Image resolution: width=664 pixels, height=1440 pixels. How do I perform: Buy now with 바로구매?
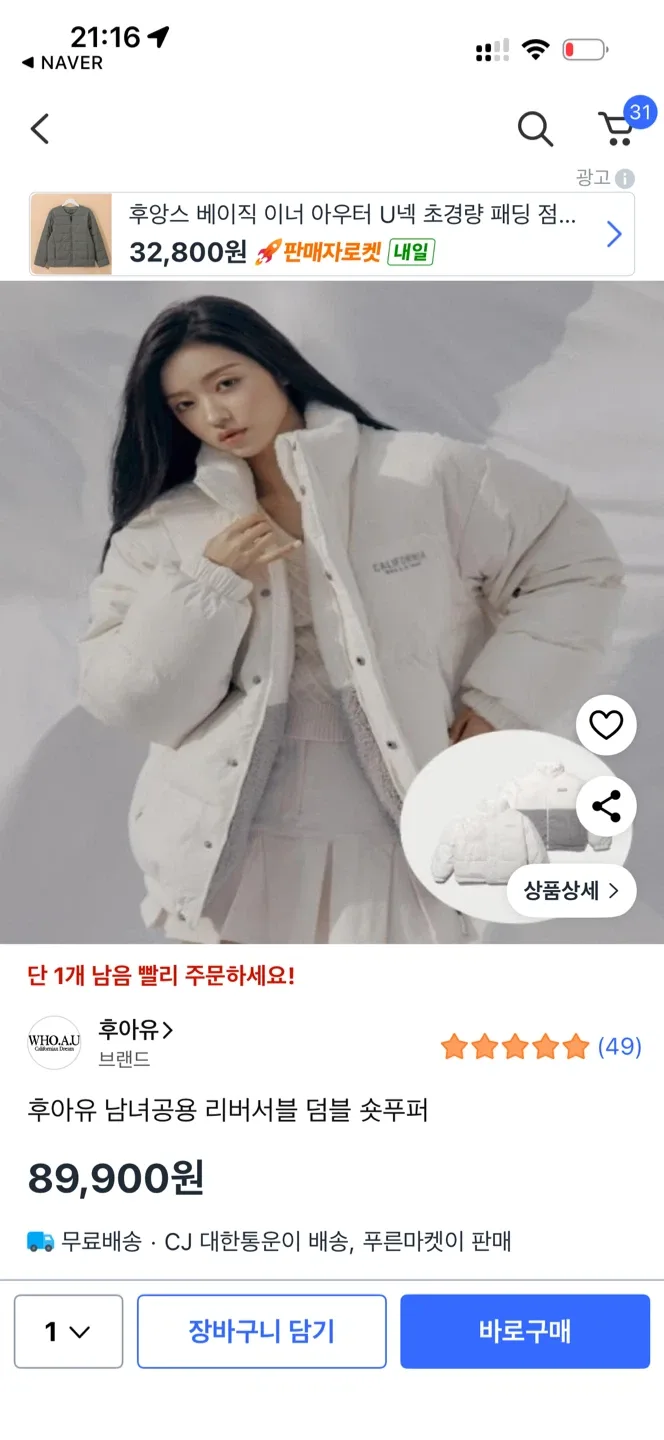tap(524, 1331)
